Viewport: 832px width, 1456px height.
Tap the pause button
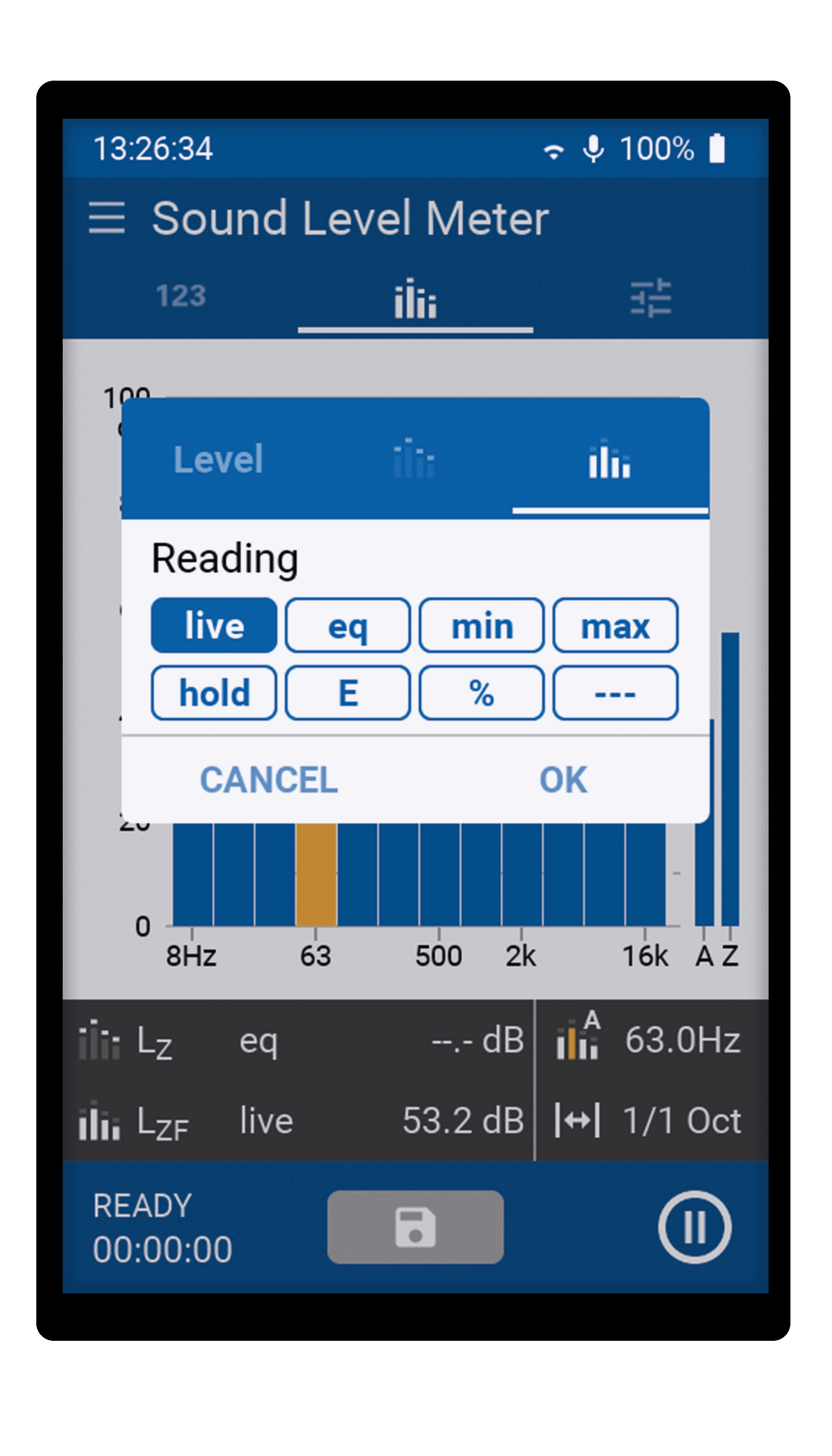point(694,1227)
